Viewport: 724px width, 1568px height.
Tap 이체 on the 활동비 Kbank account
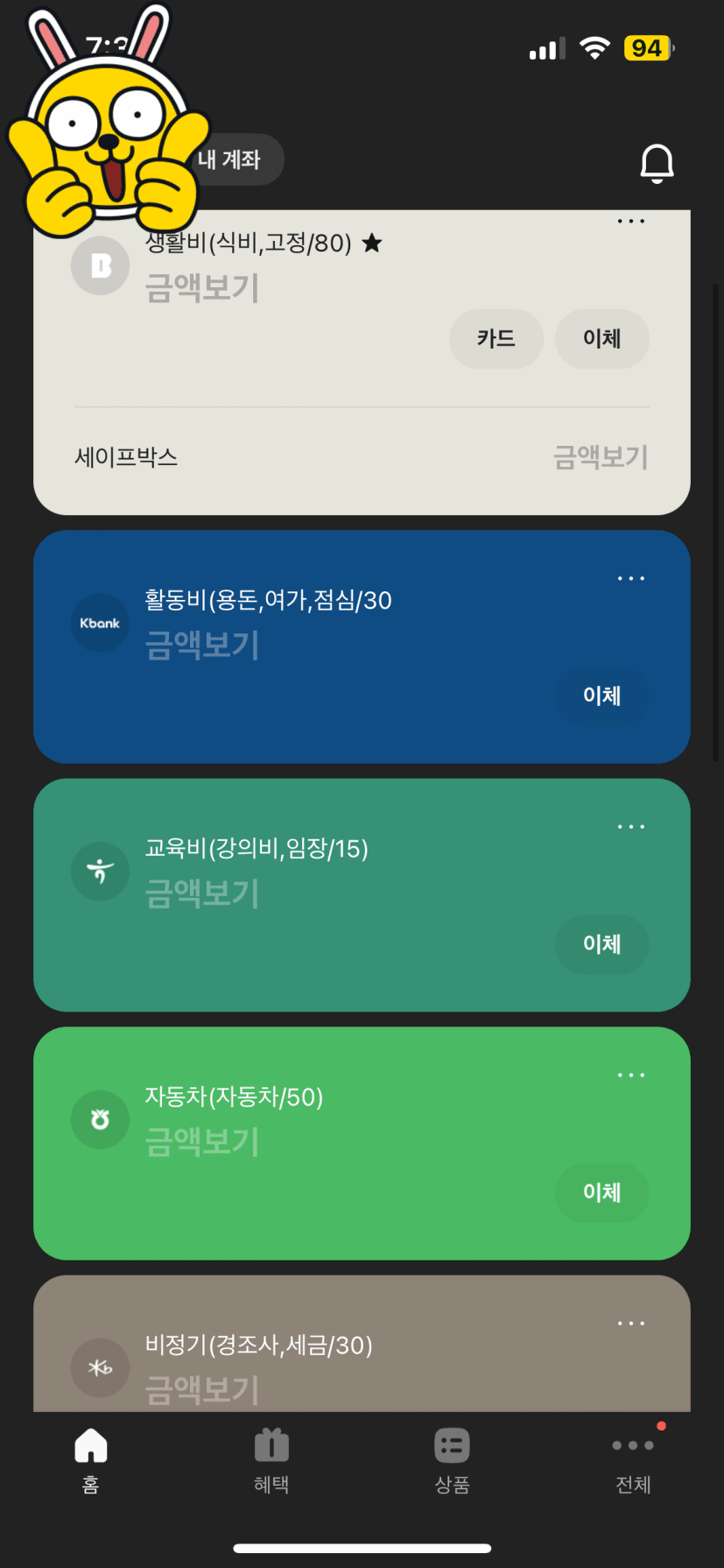coord(602,696)
